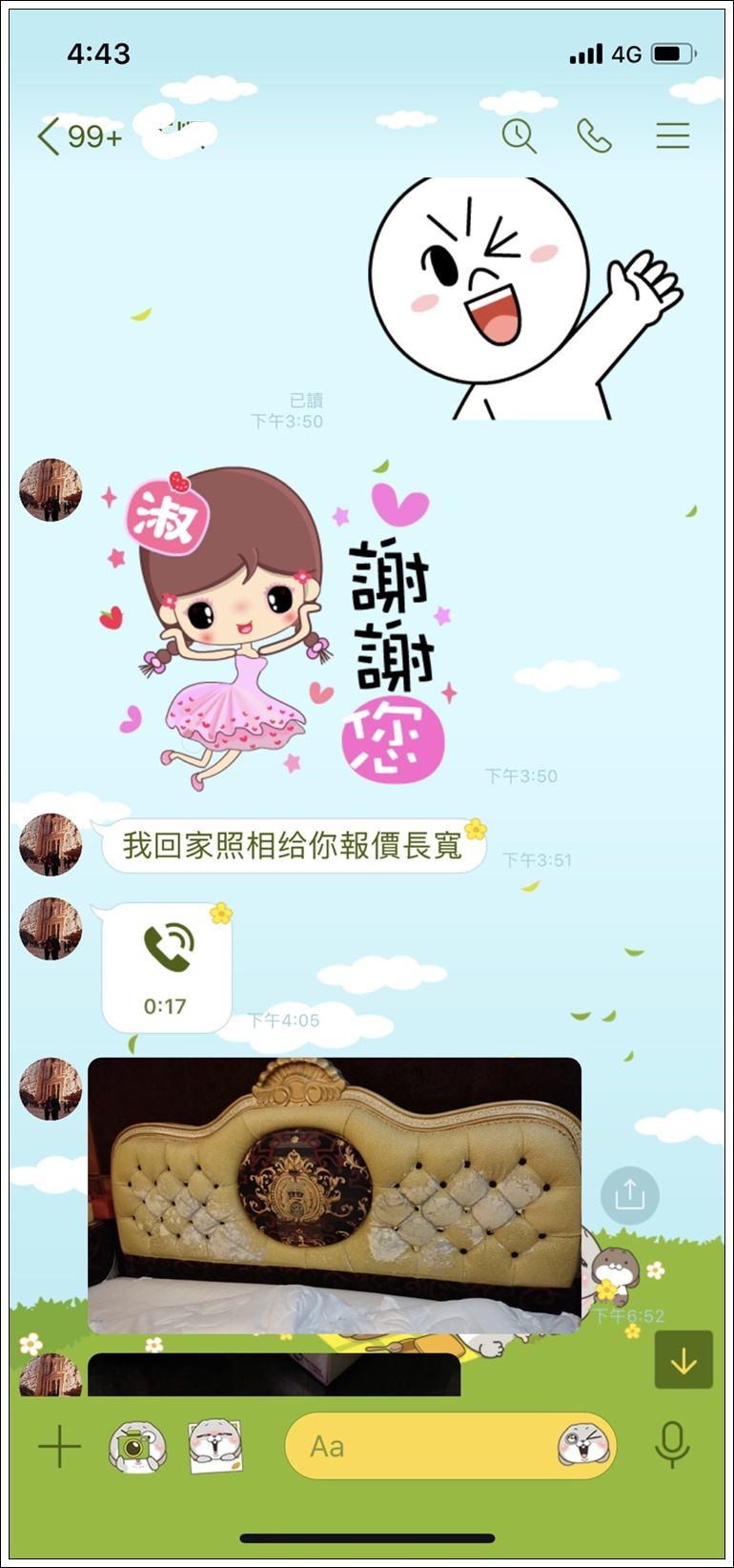Record a voice message with microphone
The height and width of the screenshot is (1568, 734).
click(672, 1445)
